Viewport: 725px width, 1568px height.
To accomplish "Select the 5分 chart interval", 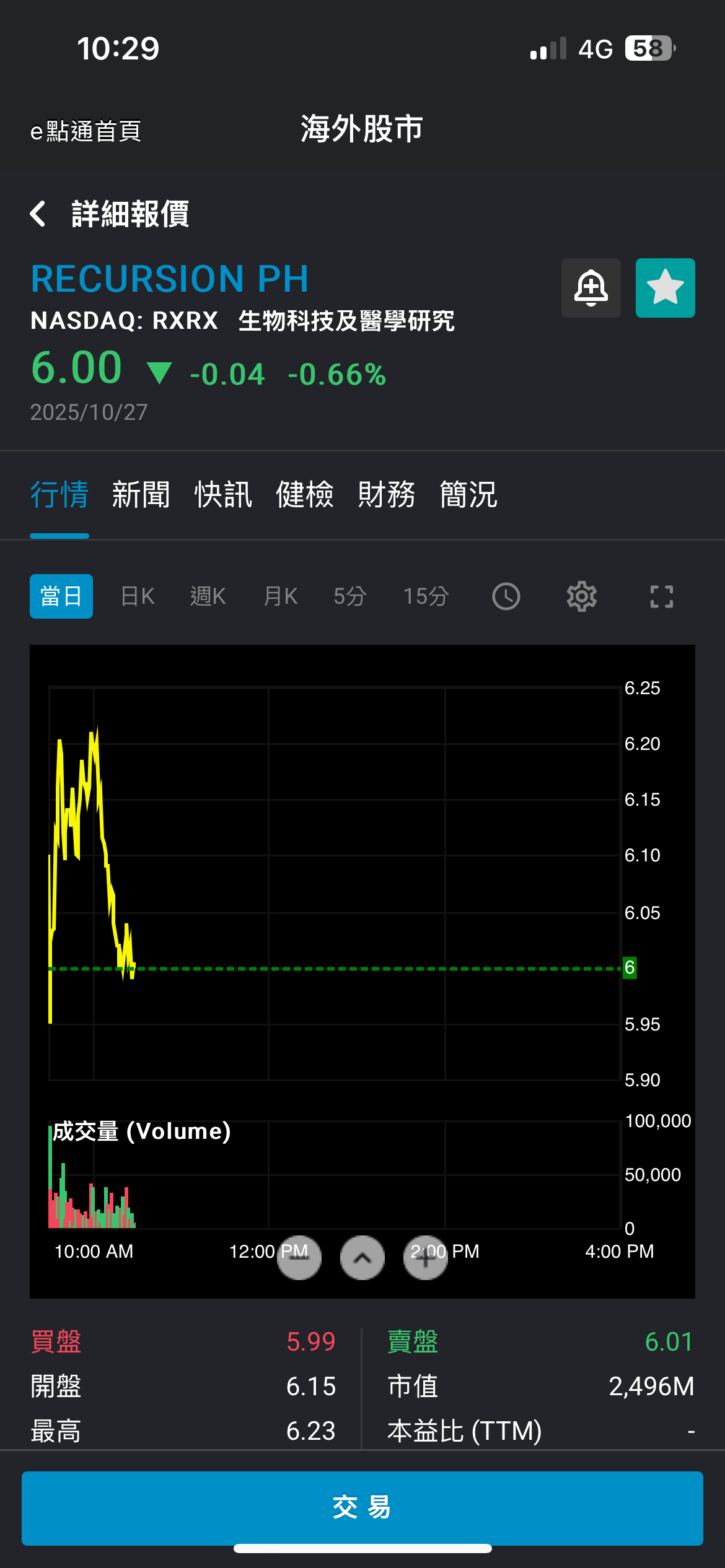I will point(350,596).
